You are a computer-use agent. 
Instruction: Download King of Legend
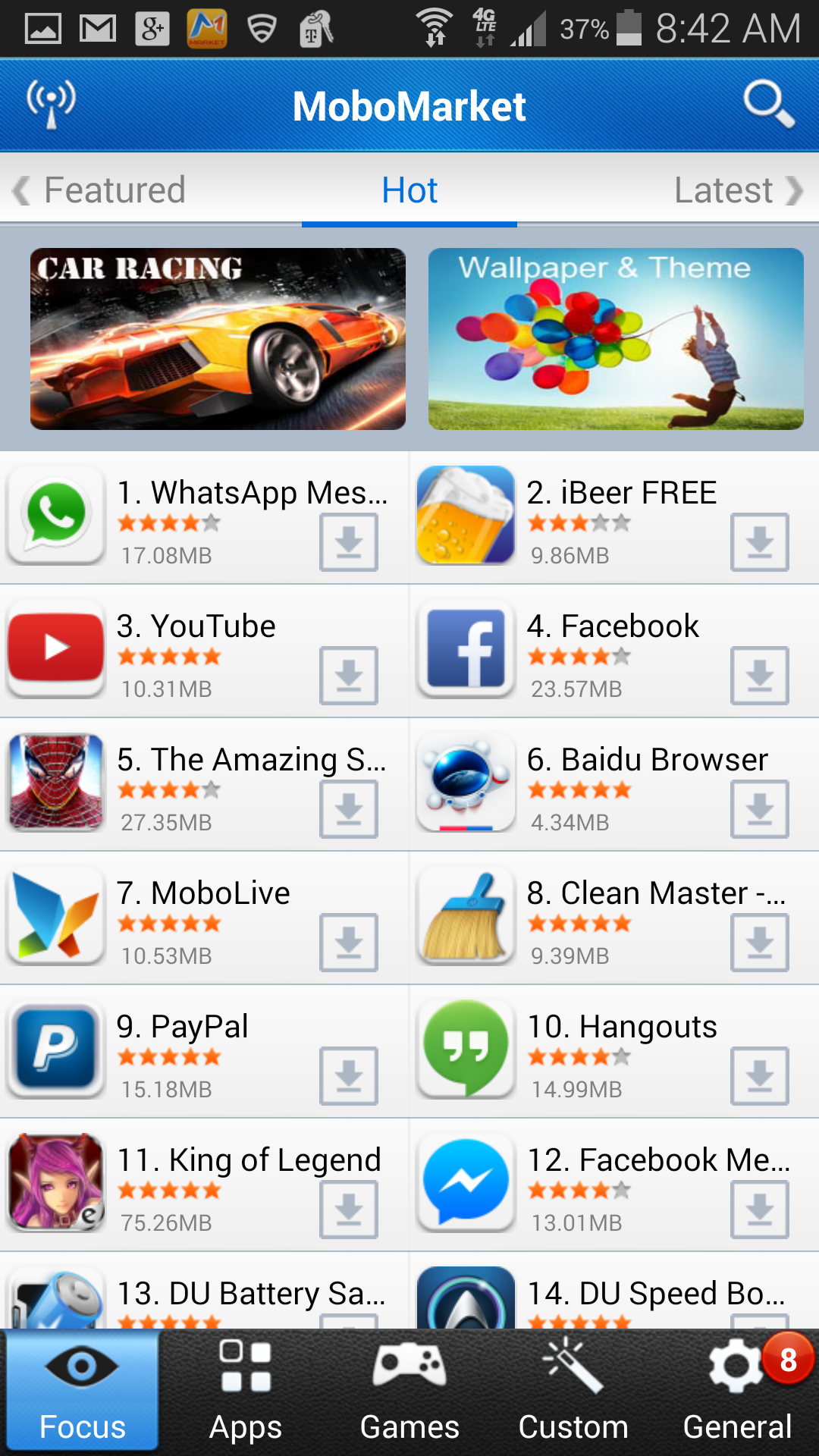tap(349, 1210)
